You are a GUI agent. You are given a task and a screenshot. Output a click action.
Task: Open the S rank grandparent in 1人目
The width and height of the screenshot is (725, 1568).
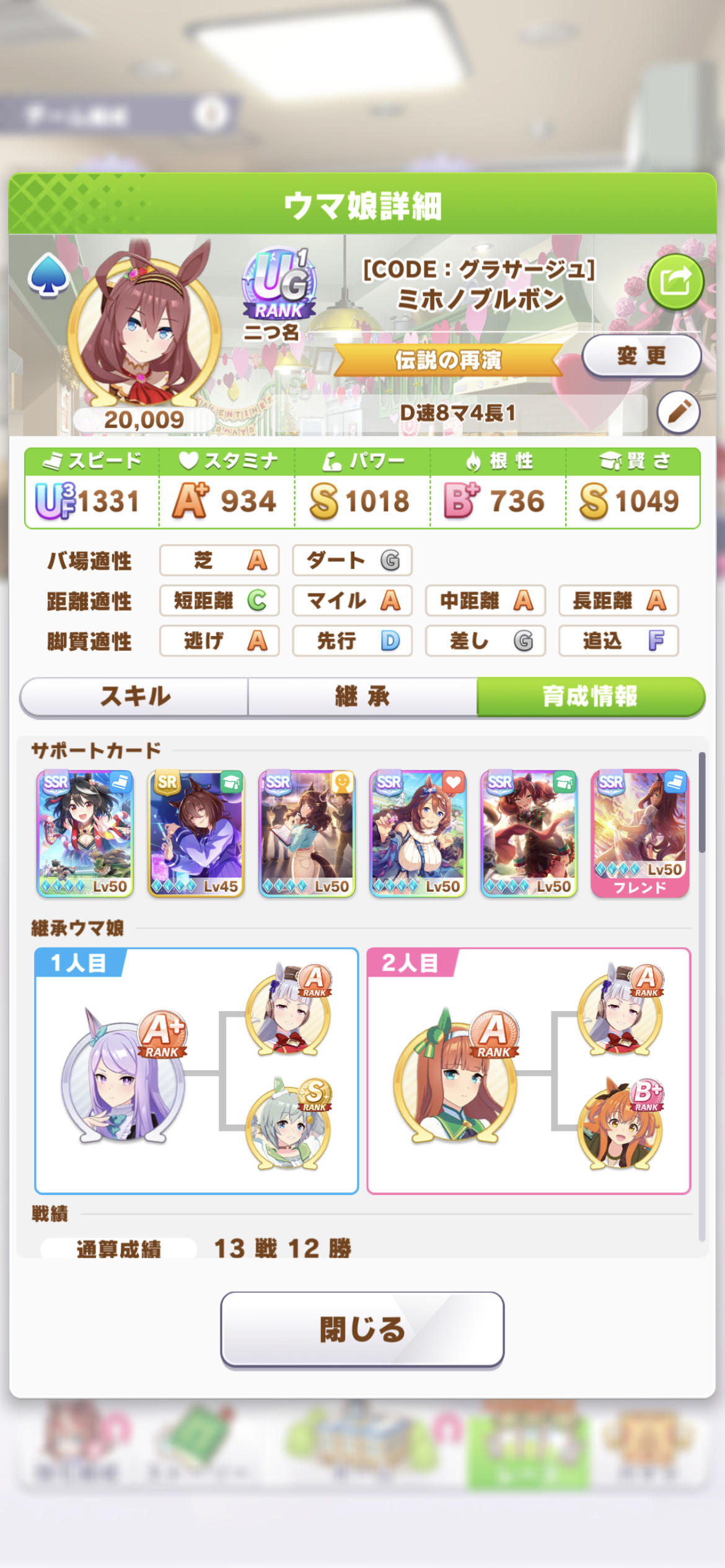[x=289, y=1124]
